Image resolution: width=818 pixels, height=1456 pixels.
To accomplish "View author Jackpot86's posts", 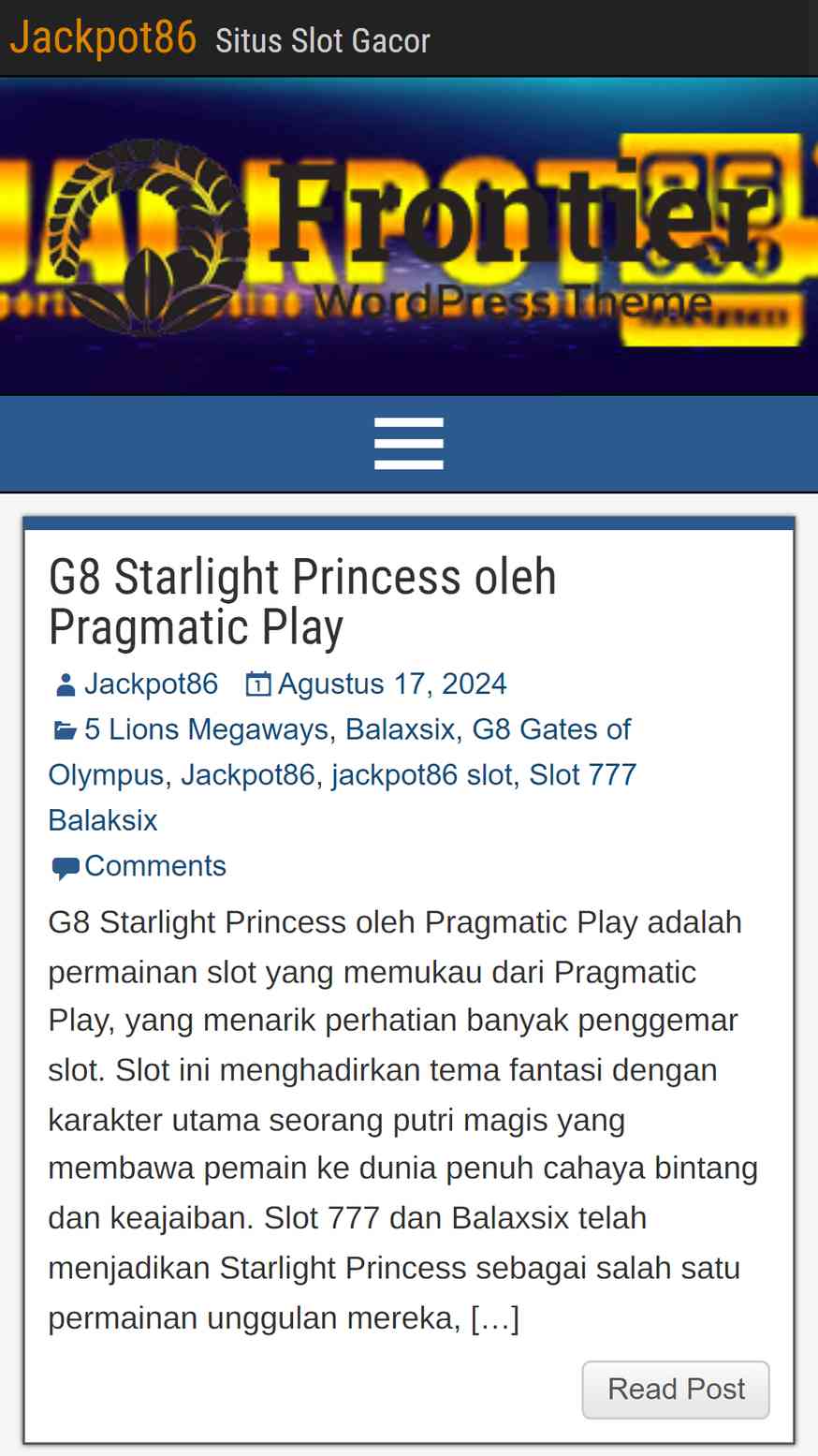I will coord(151,684).
